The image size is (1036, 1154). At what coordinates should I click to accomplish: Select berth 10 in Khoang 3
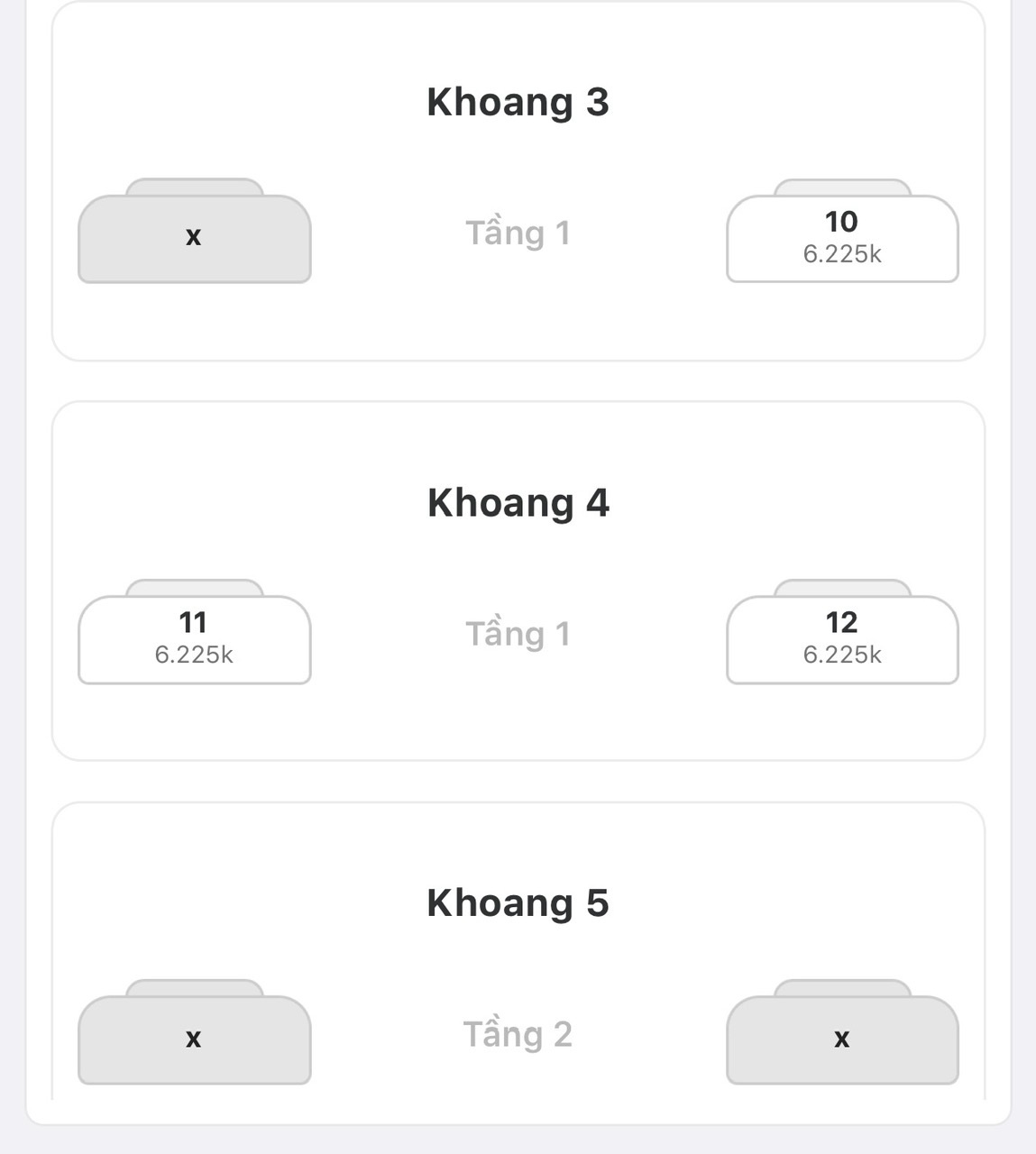[841, 237]
